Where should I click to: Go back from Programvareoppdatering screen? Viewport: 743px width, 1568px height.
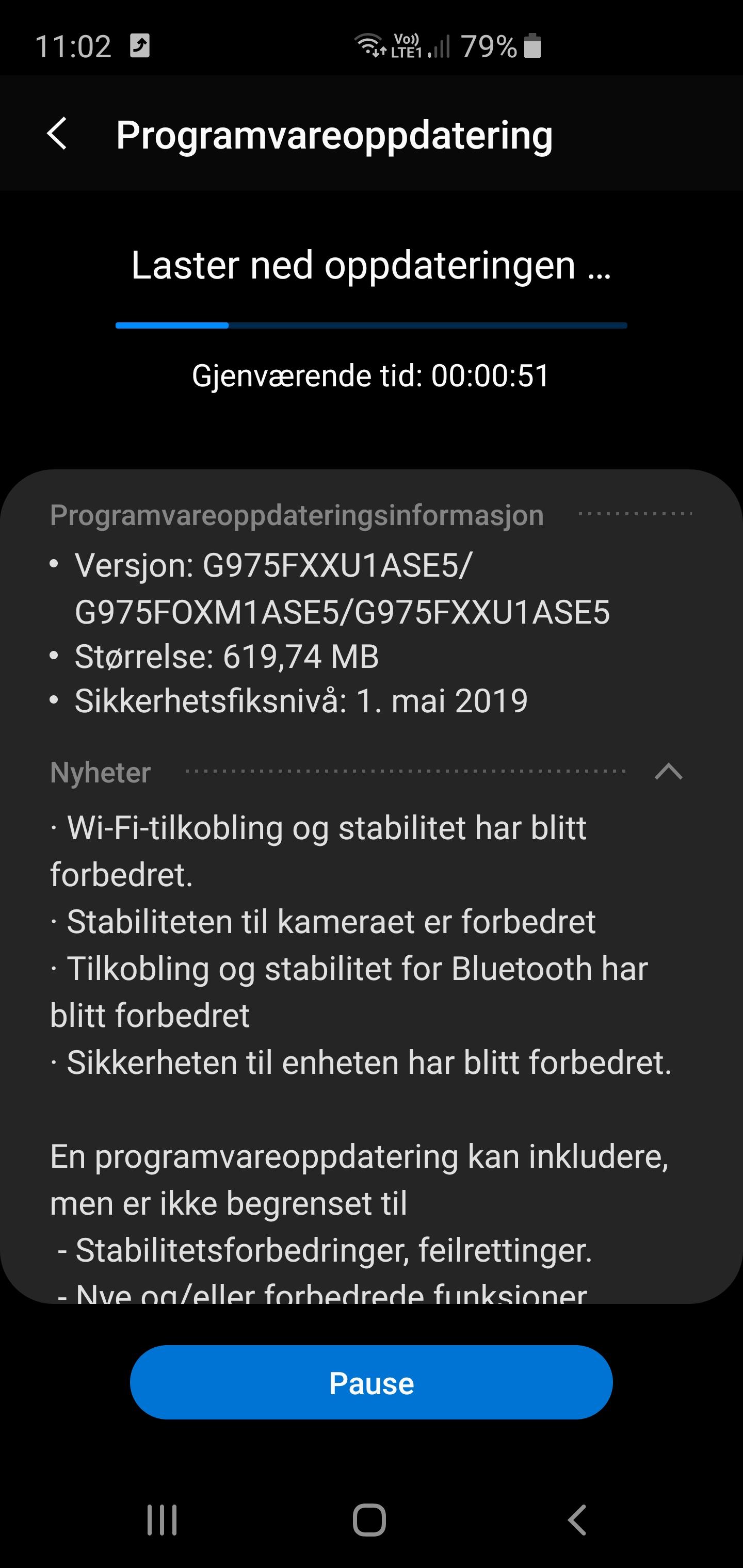[x=57, y=134]
